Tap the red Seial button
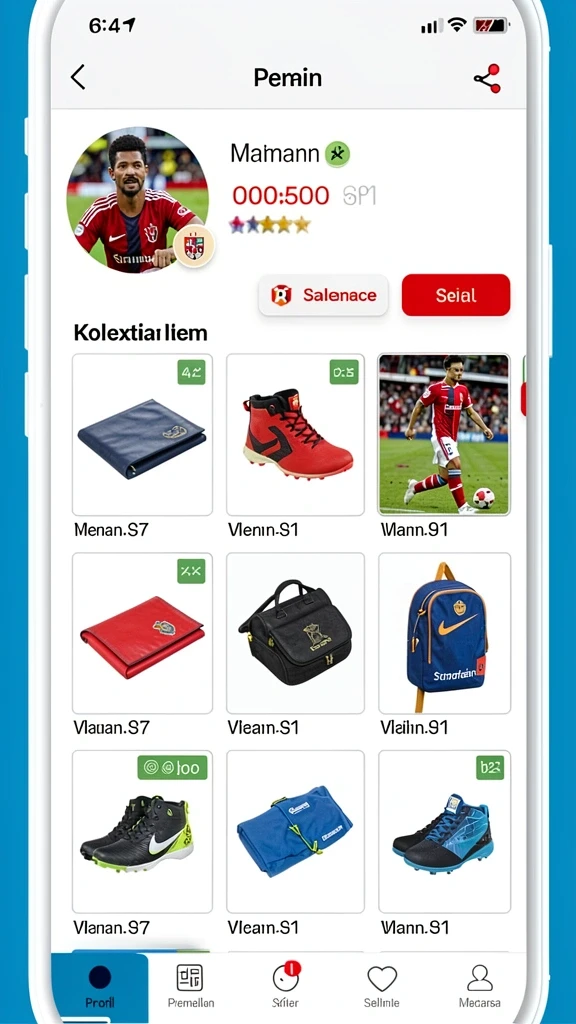Screen dimensions: 576x1024 pyautogui.click(x=456, y=295)
